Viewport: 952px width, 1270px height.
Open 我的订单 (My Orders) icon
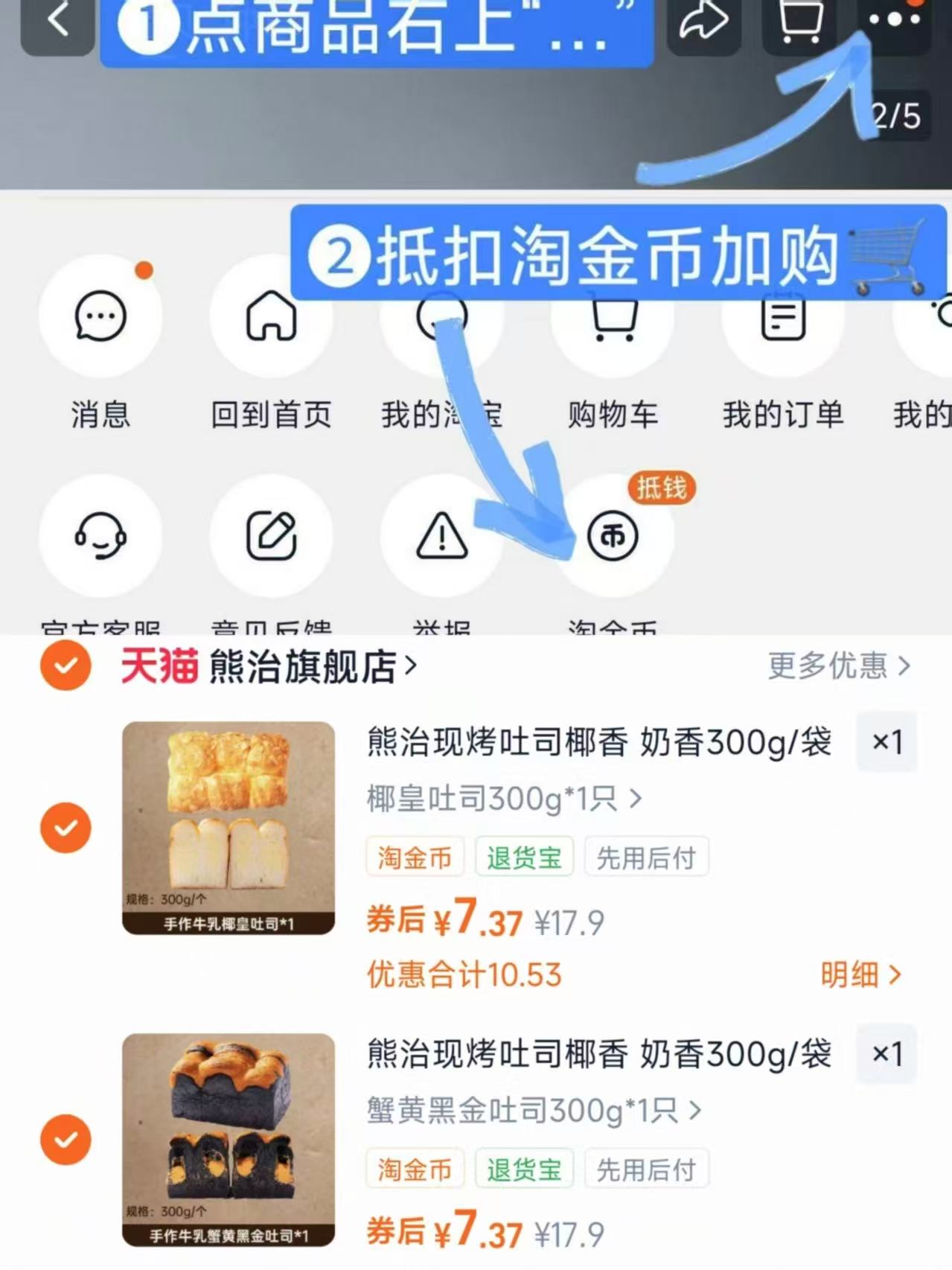(x=782, y=316)
